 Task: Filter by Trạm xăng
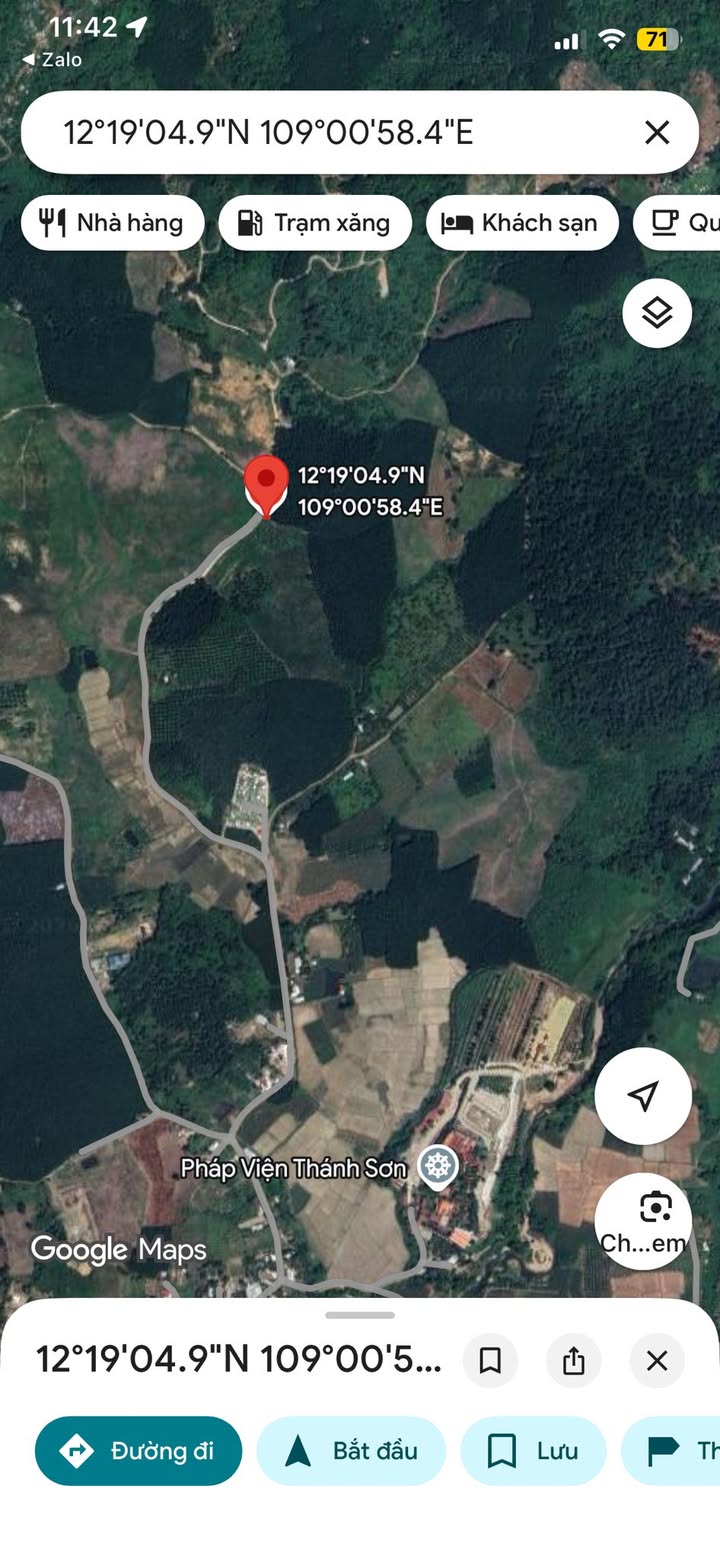click(315, 222)
